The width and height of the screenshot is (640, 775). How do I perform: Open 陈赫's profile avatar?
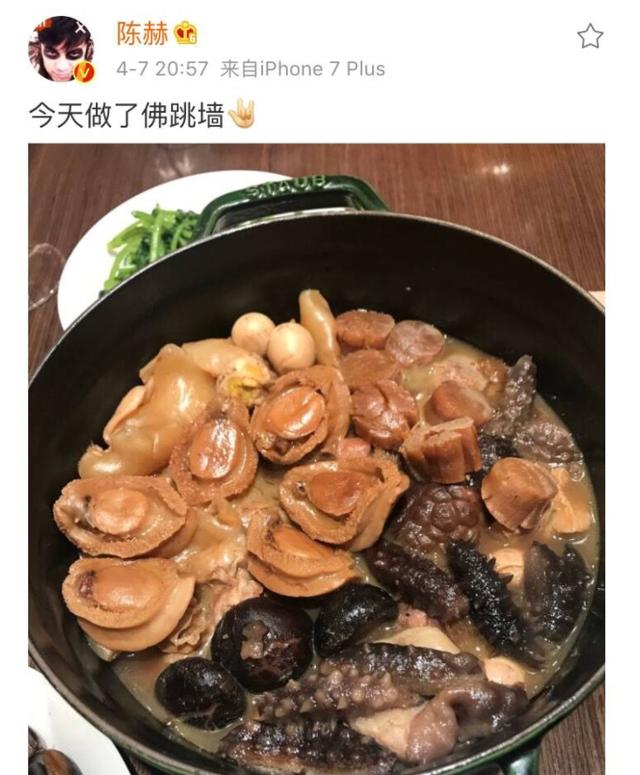click(60, 49)
